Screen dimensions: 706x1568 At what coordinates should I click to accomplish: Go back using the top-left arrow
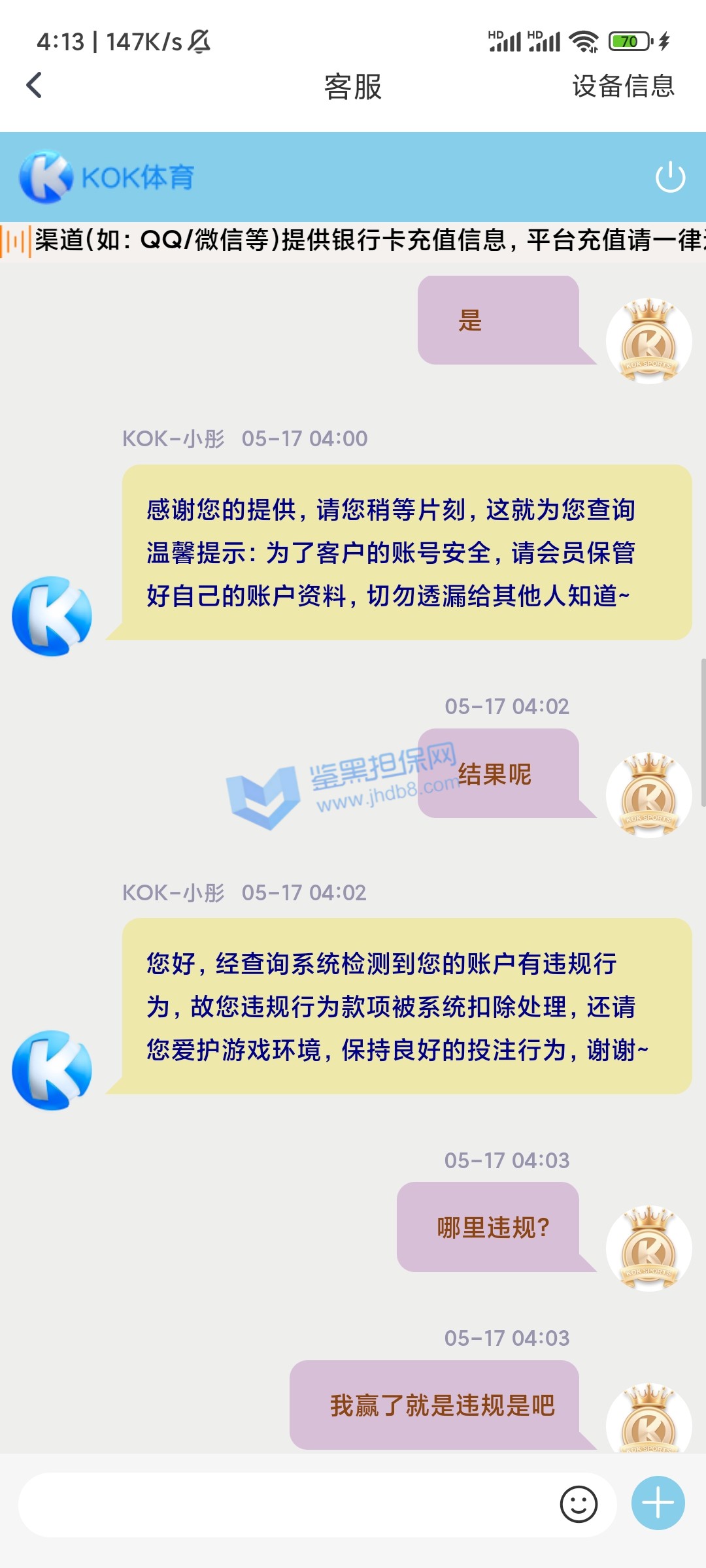pos(34,86)
